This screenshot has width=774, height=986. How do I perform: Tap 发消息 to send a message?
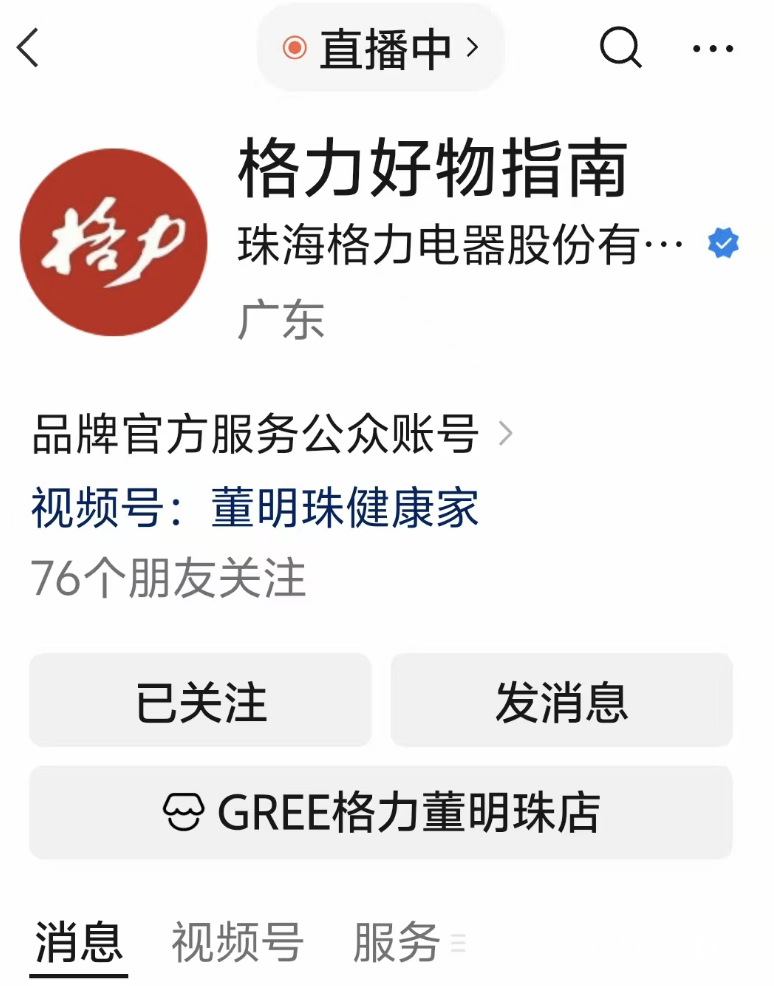pyautogui.click(x=561, y=701)
